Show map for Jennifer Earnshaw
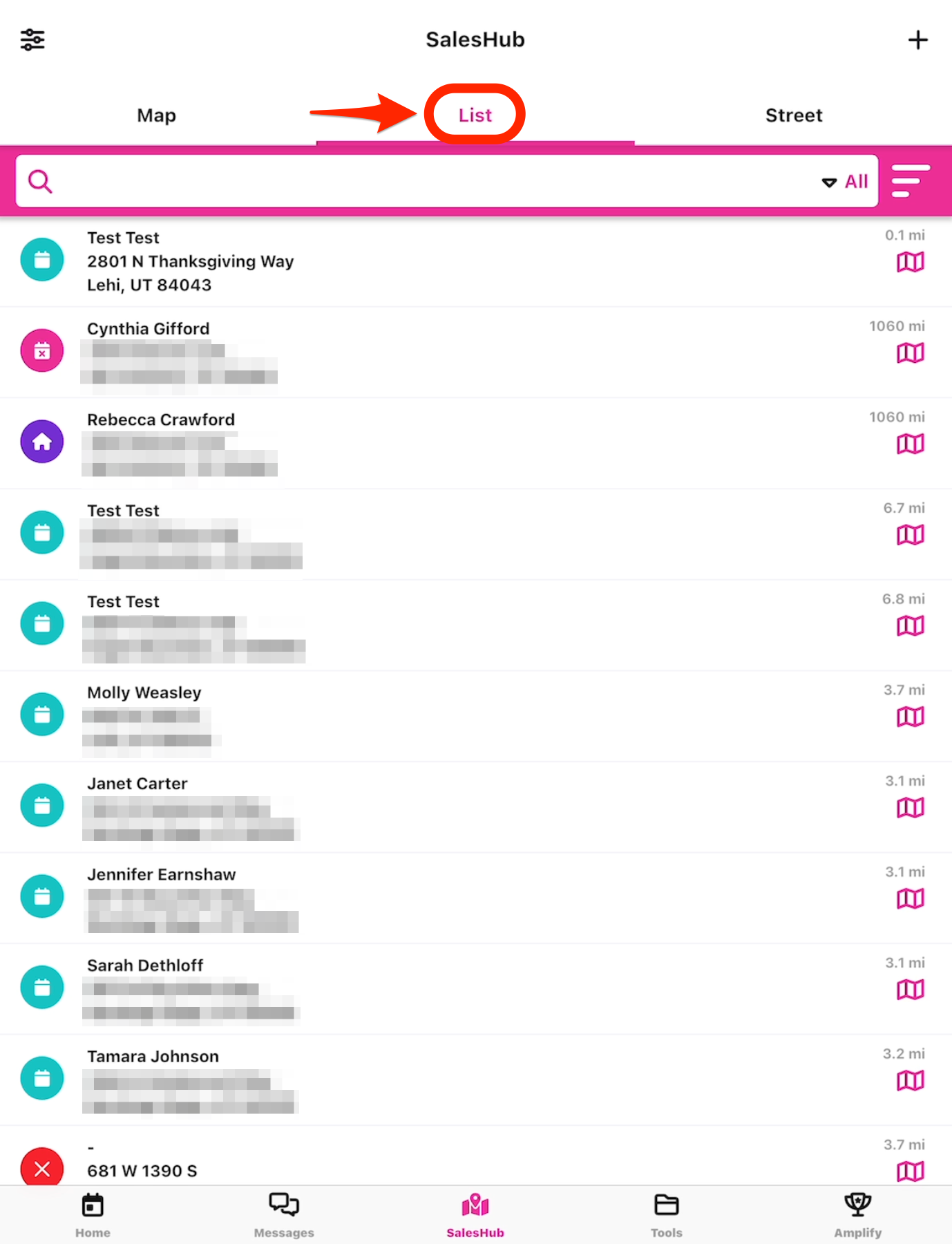 pyautogui.click(x=910, y=898)
